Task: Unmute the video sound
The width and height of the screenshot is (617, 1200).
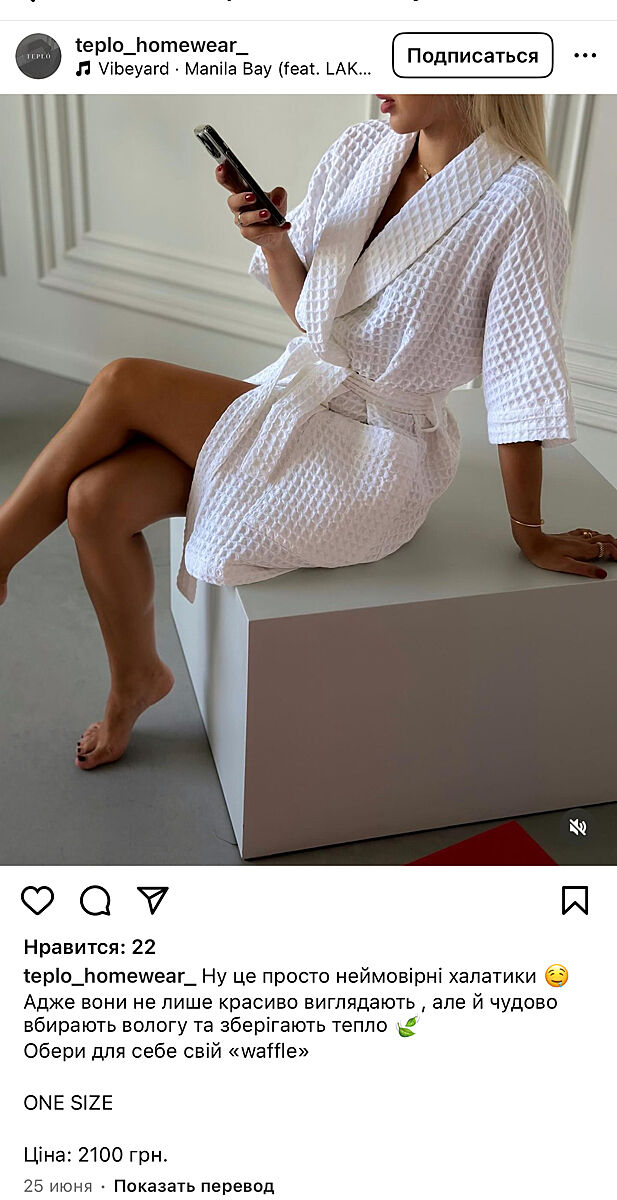Action: pyautogui.click(x=577, y=827)
